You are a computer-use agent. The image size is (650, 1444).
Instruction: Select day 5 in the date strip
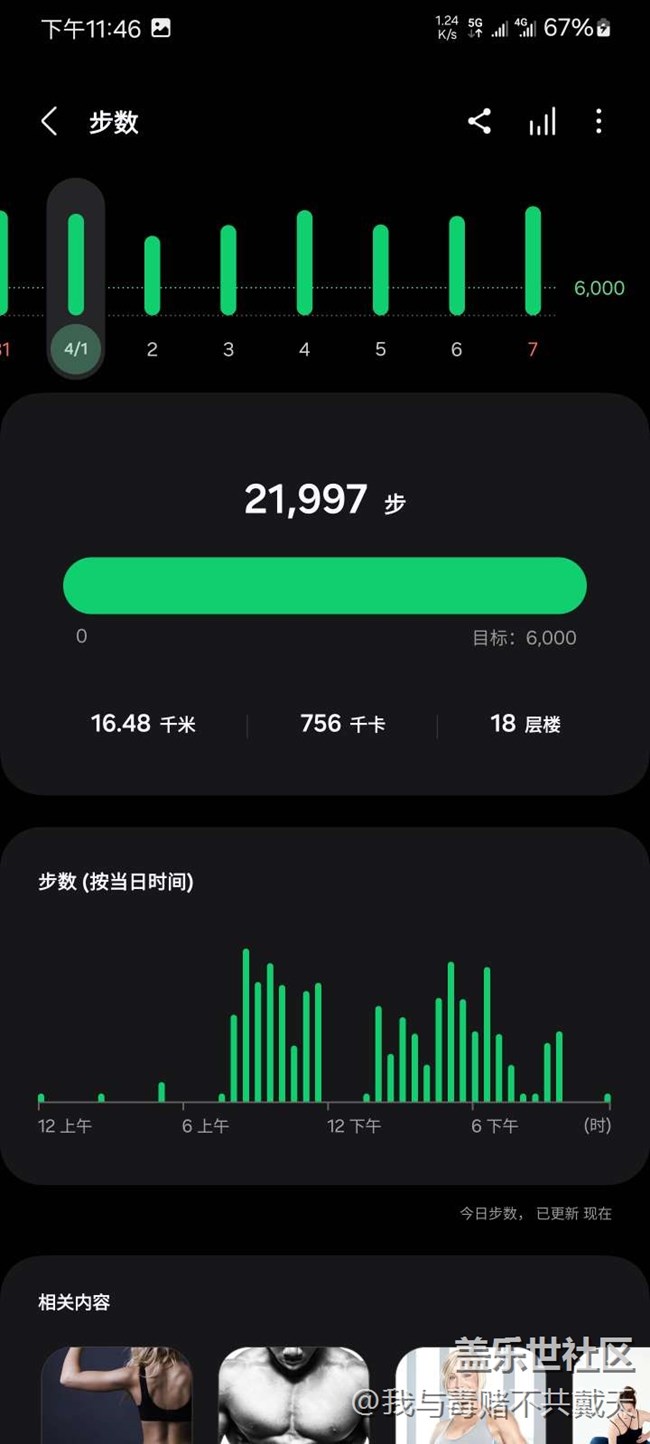380,349
